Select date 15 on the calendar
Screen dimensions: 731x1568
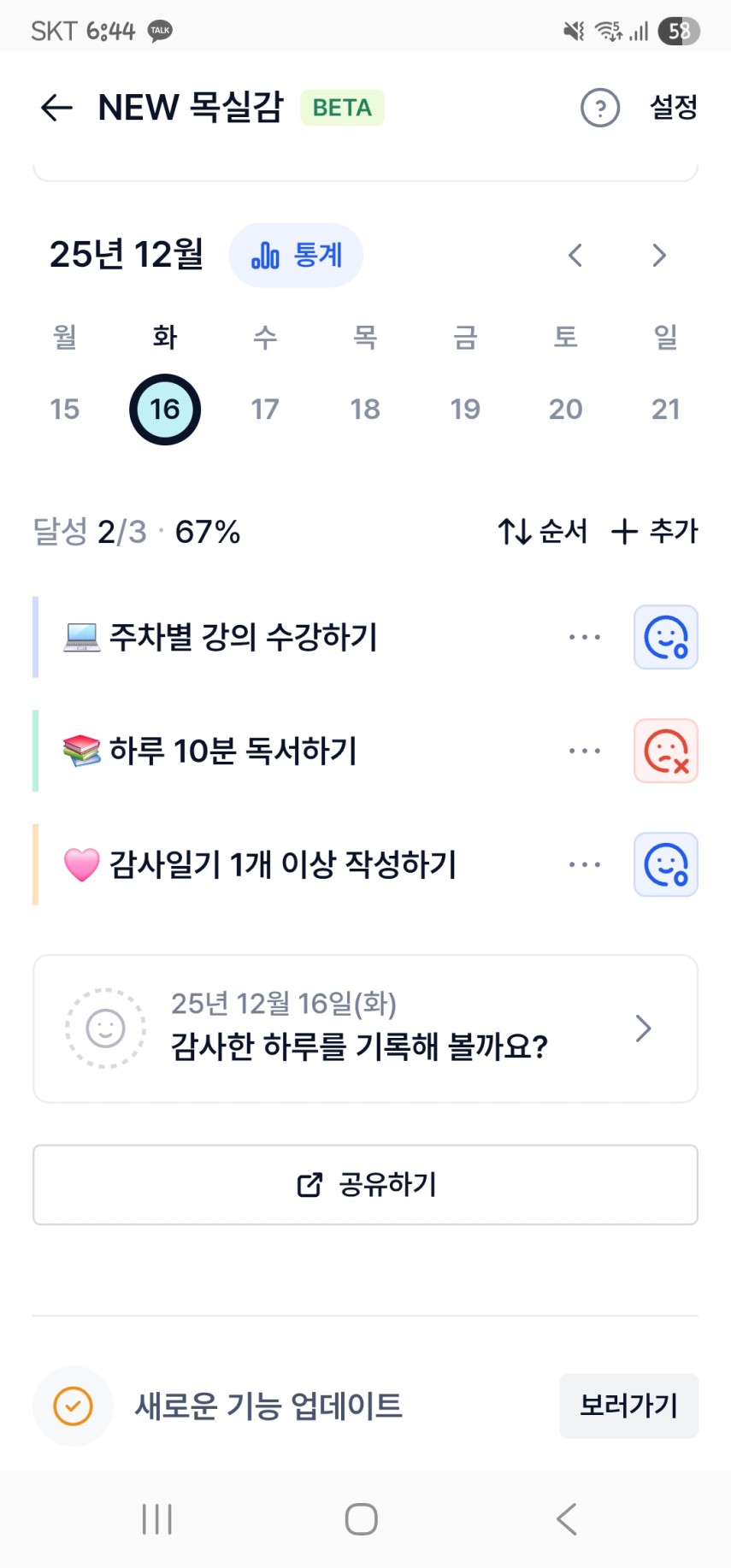65,410
